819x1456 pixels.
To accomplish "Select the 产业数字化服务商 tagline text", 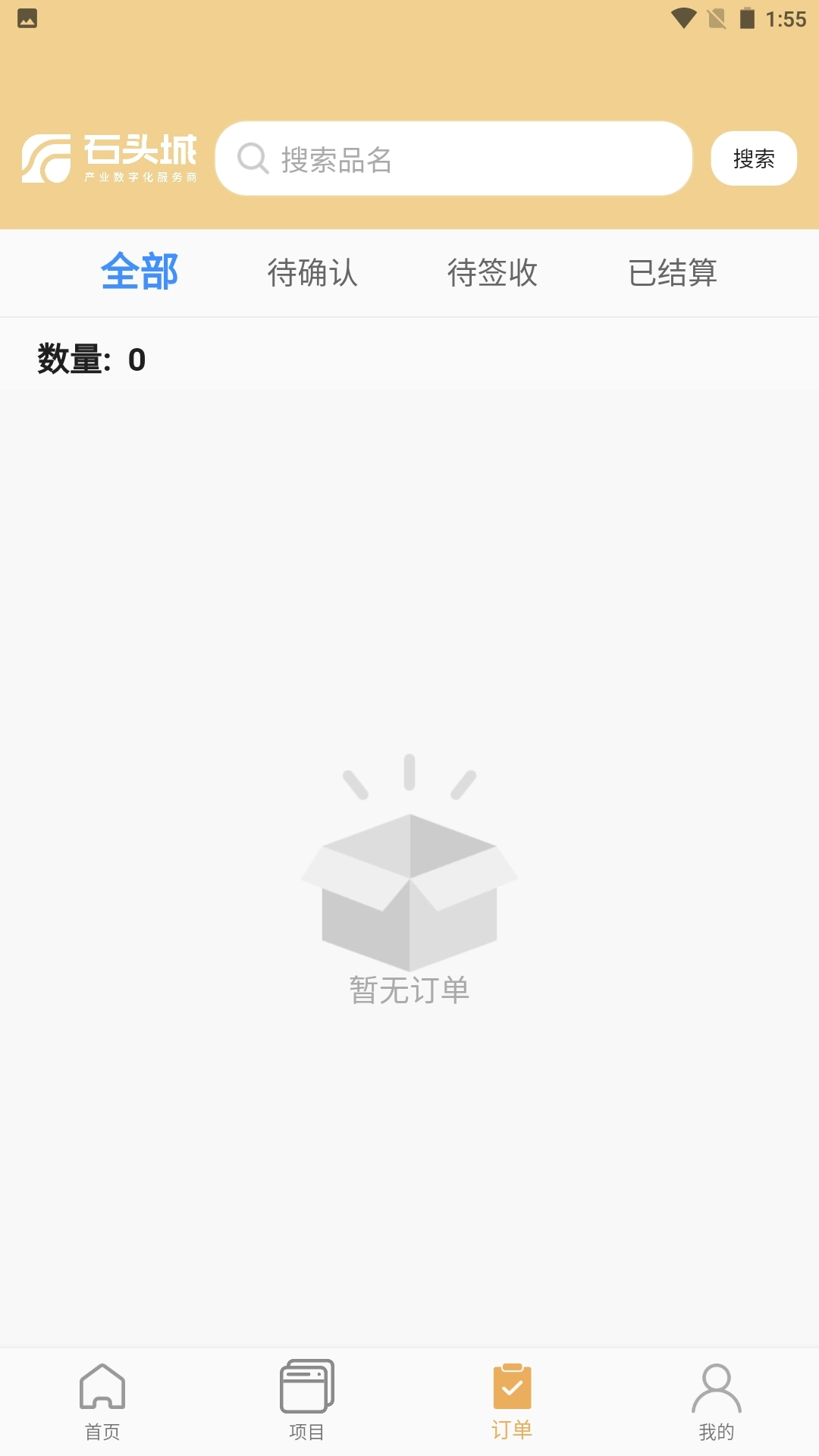I will (142, 178).
